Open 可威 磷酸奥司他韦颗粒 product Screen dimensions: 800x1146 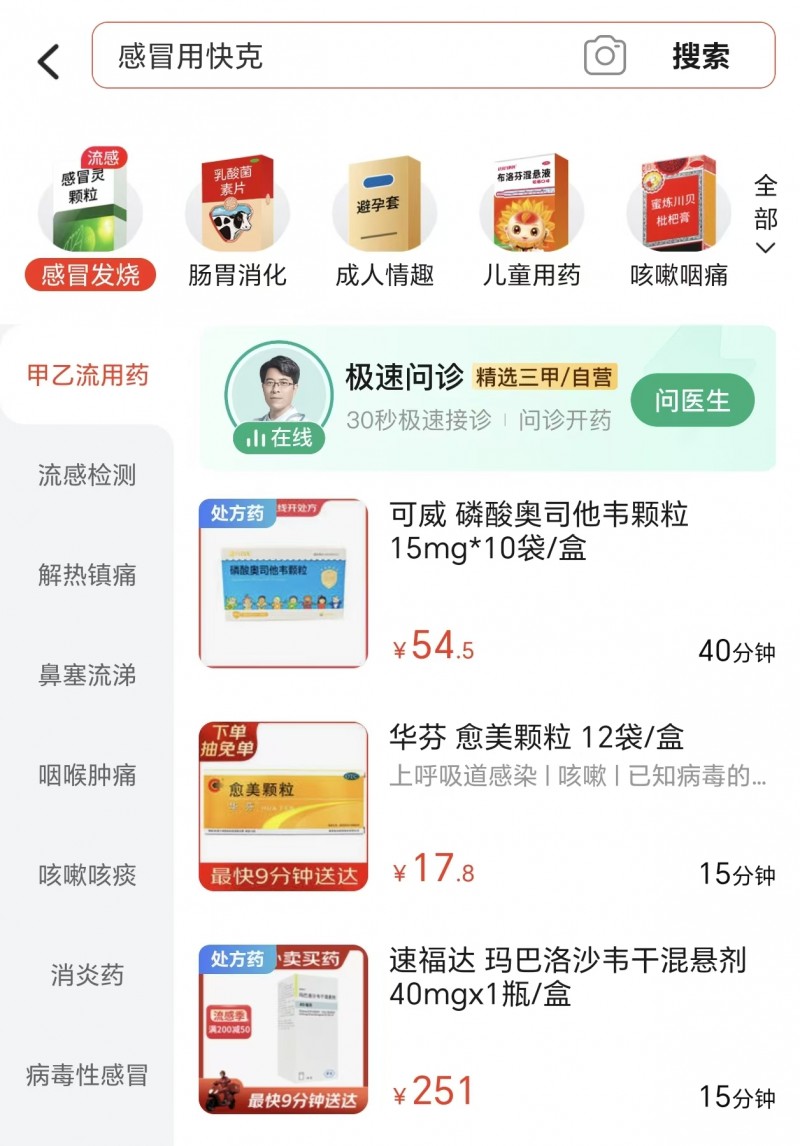click(x=538, y=530)
